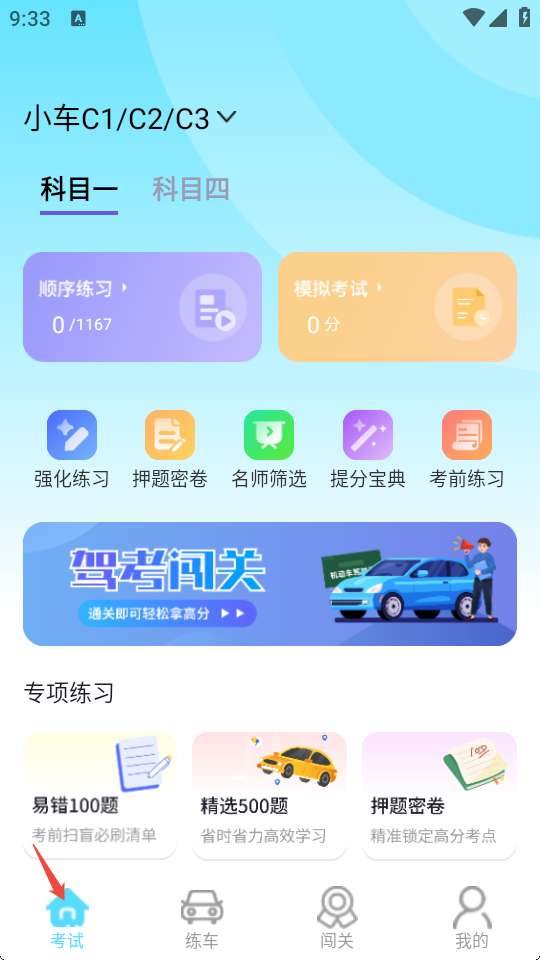Open 提分宝典
The image size is (540, 960).
(x=367, y=450)
